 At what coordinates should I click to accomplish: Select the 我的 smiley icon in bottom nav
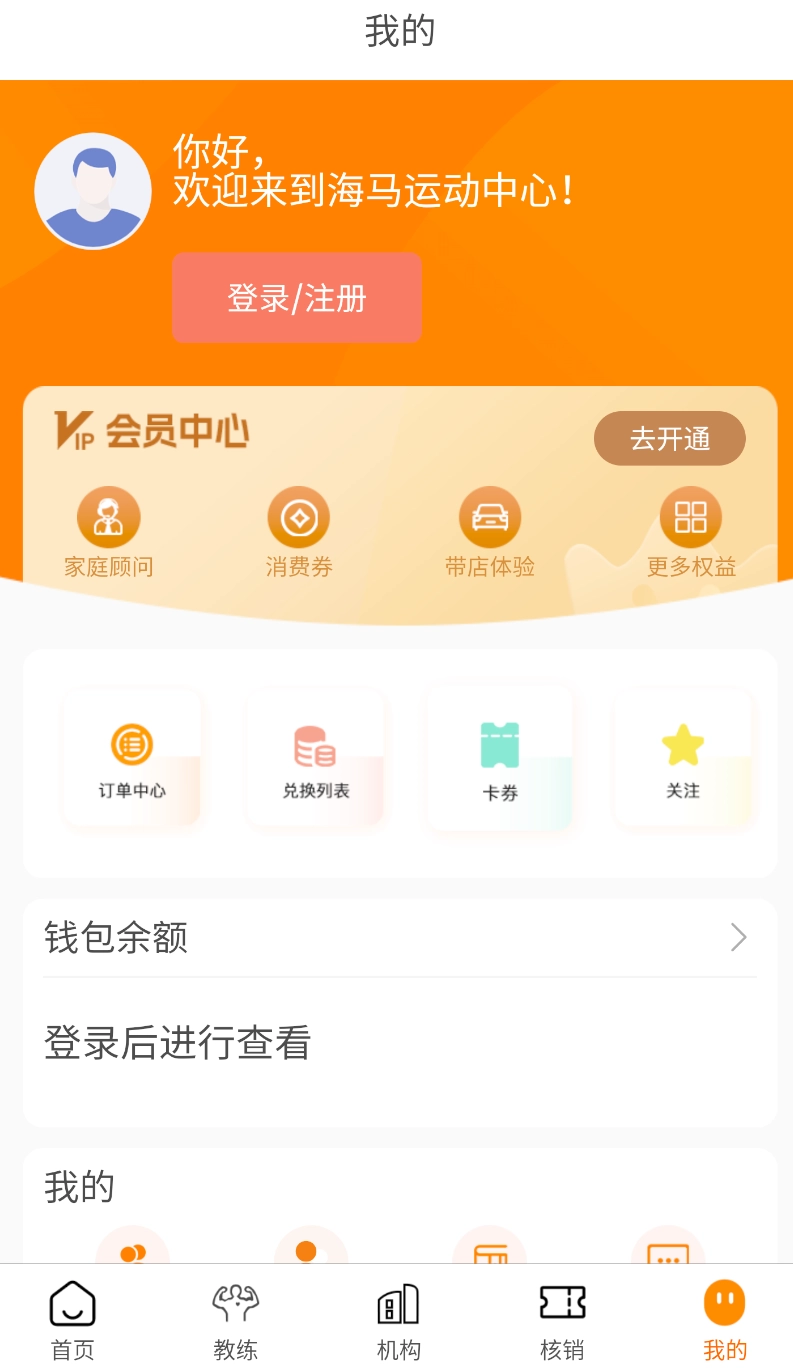coord(724,1303)
